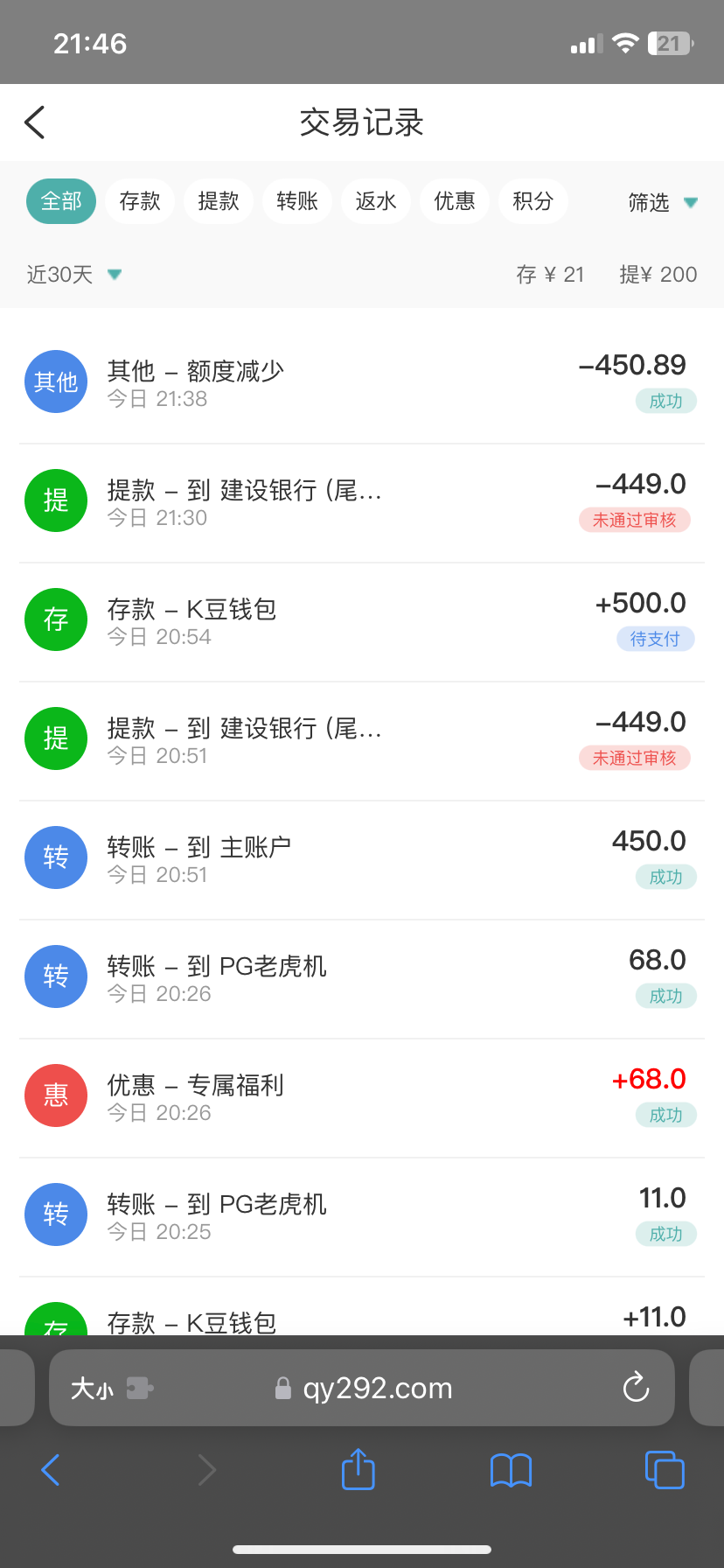
Task: Switch to the 提款 tab
Action: point(219,201)
